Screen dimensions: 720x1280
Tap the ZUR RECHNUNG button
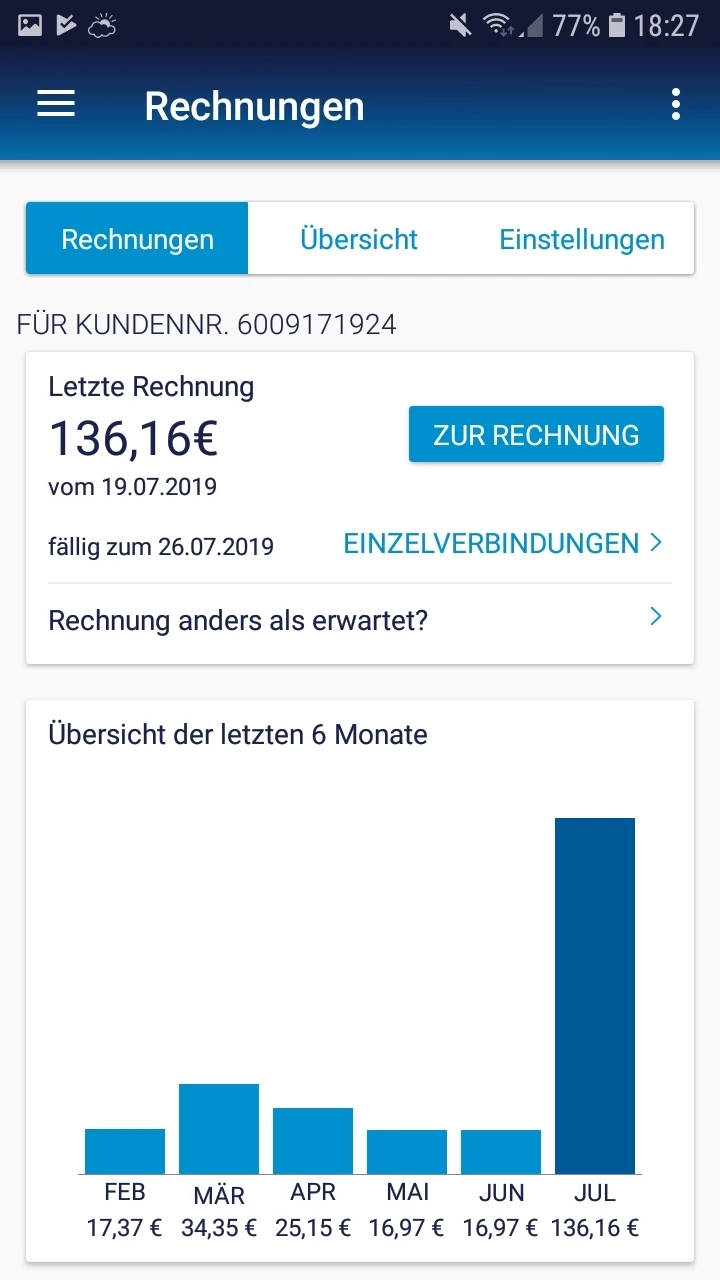[x=536, y=435]
